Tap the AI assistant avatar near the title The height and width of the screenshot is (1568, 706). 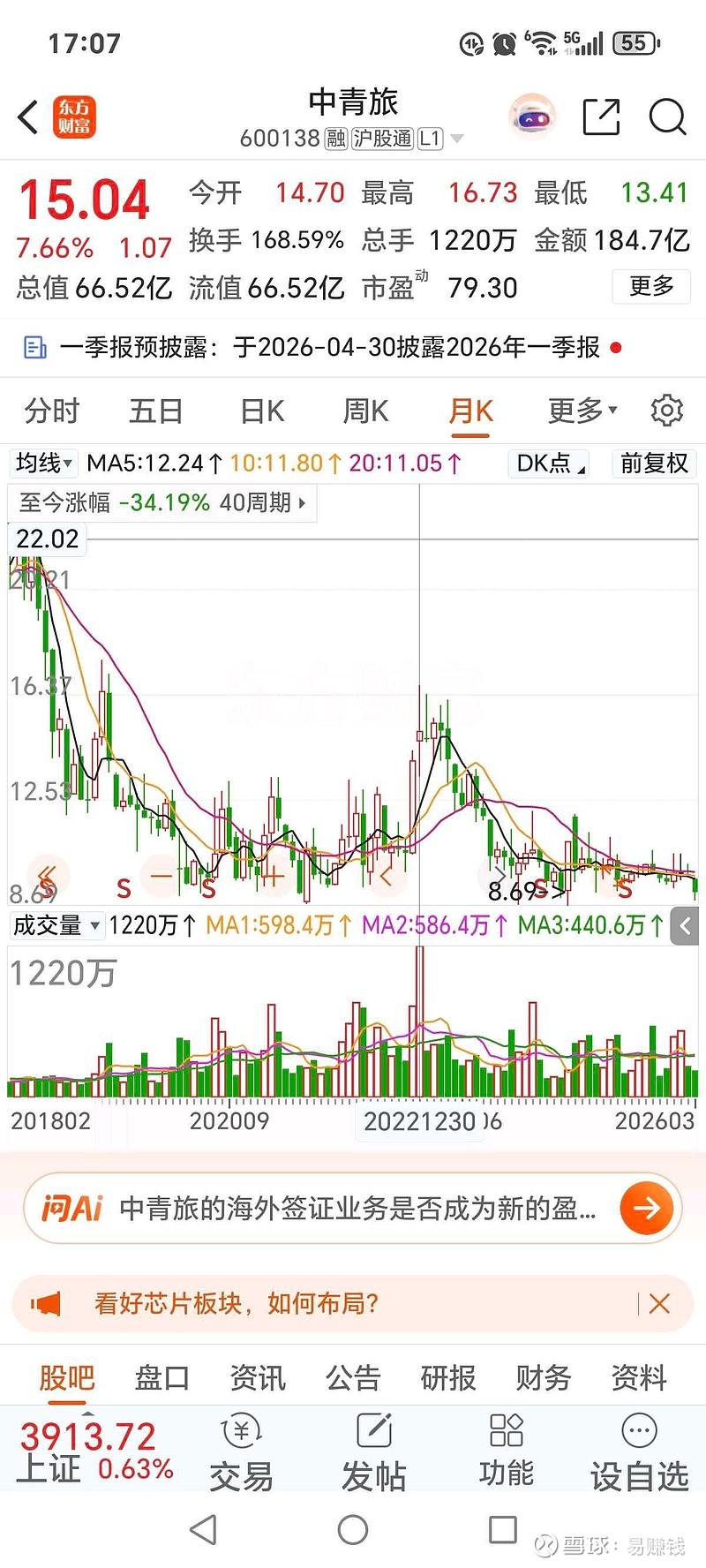point(530,114)
